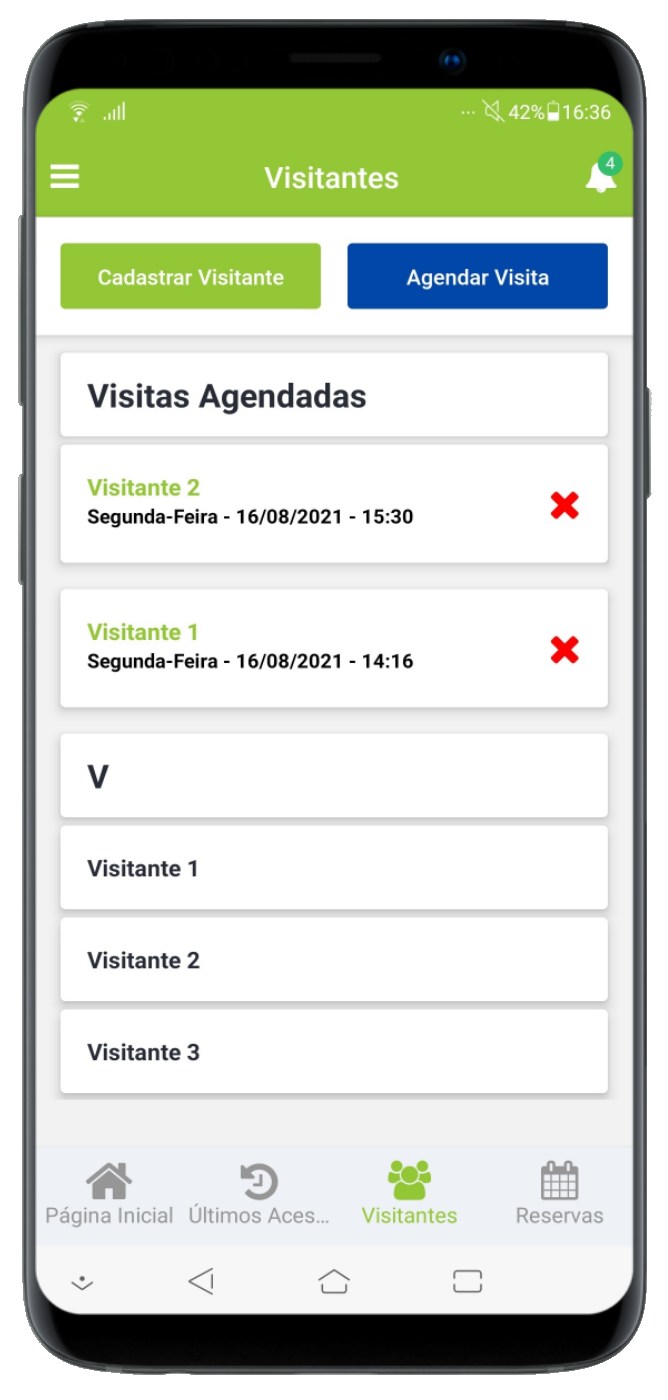Select Visitante 3 in the visitors list
This screenshot has height=1400, width=668.
click(x=333, y=1052)
